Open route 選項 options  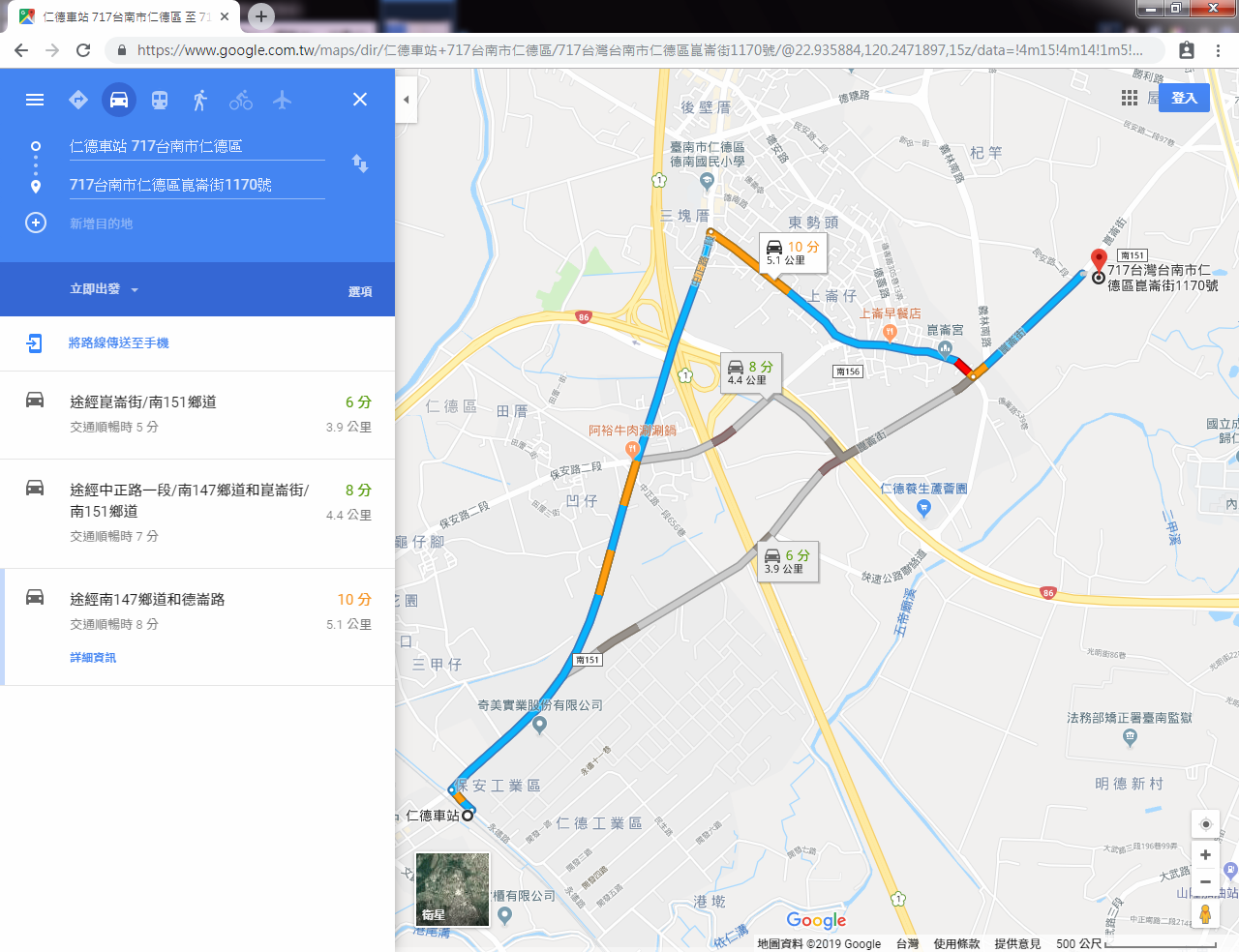pyautogui.click(x=360, y=291)
